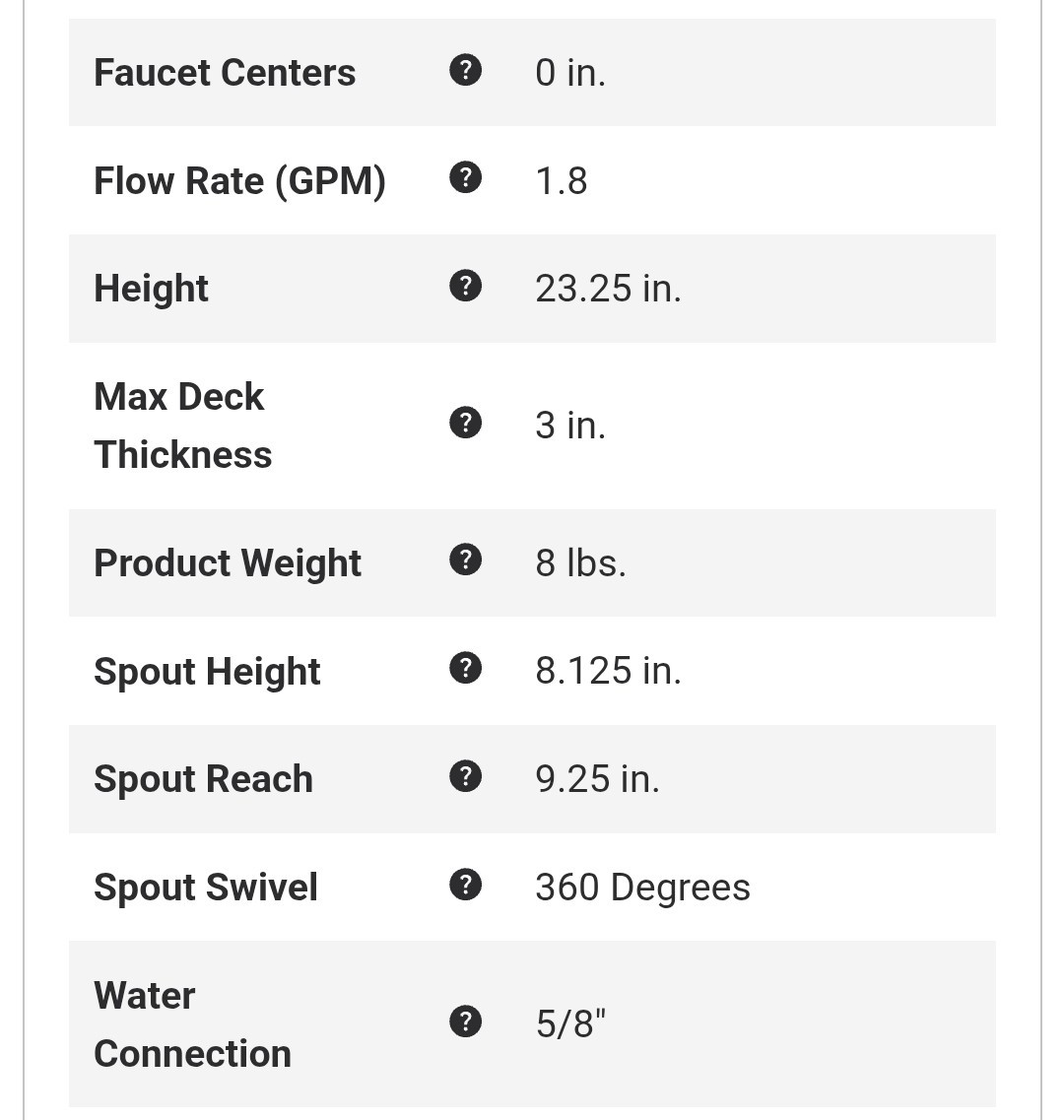Open the Max Deck Thickness help icon

[x=465, y=423]
